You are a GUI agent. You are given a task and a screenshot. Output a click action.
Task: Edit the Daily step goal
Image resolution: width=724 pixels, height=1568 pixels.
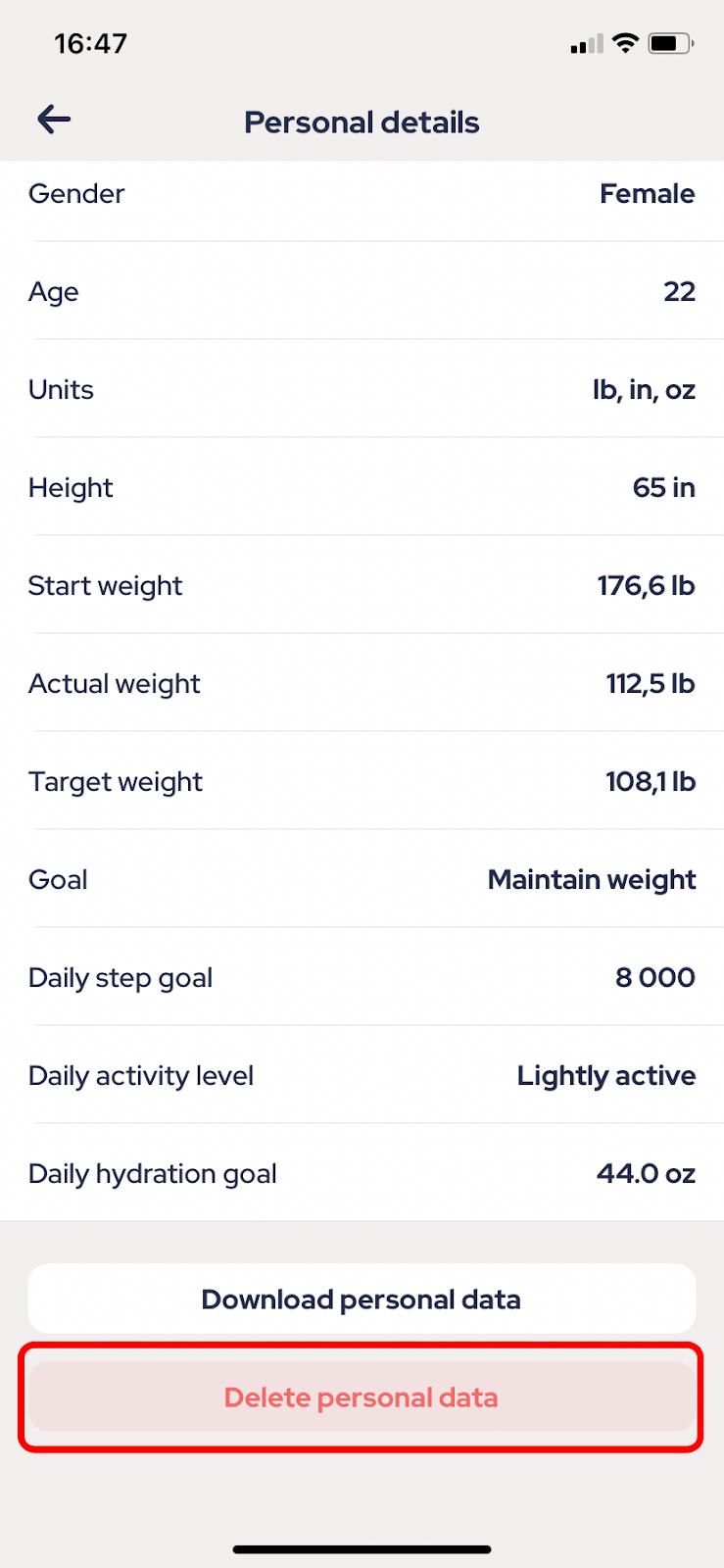tap(362, 977)
